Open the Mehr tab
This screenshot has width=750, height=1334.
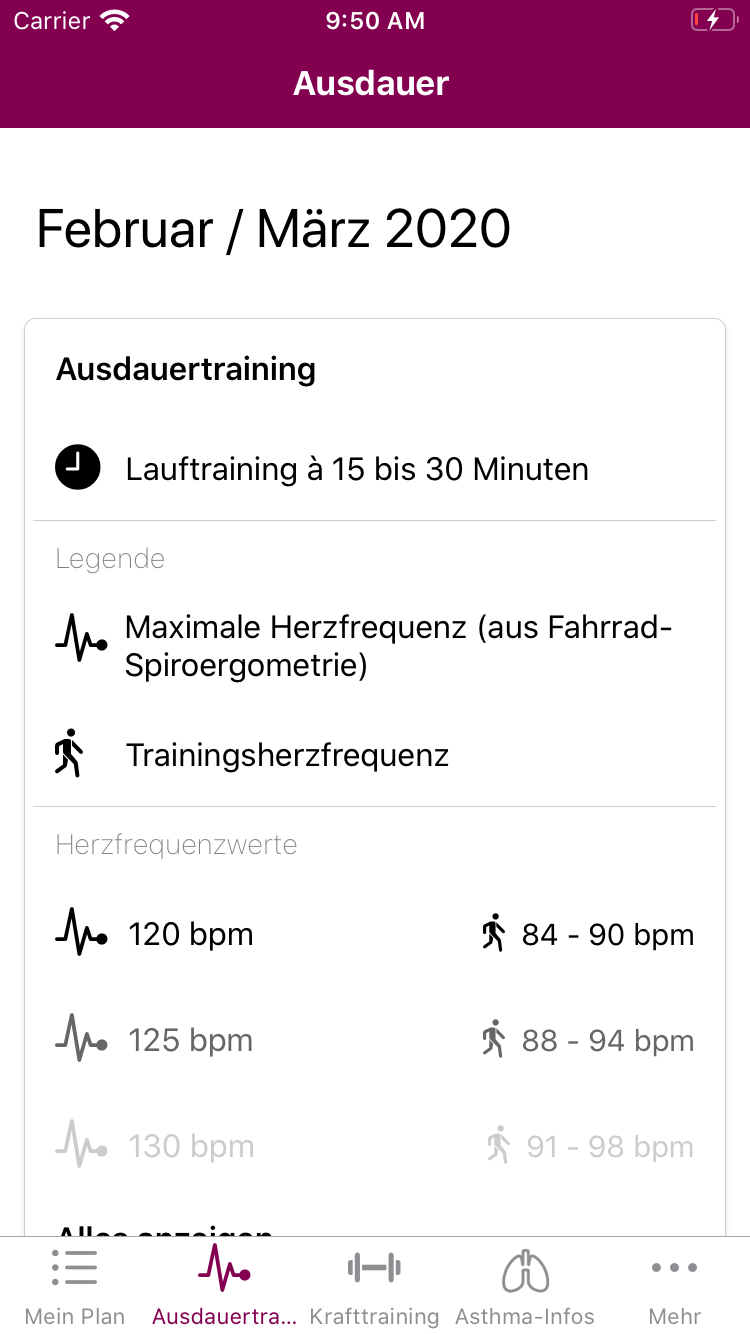click(675, 1286)
